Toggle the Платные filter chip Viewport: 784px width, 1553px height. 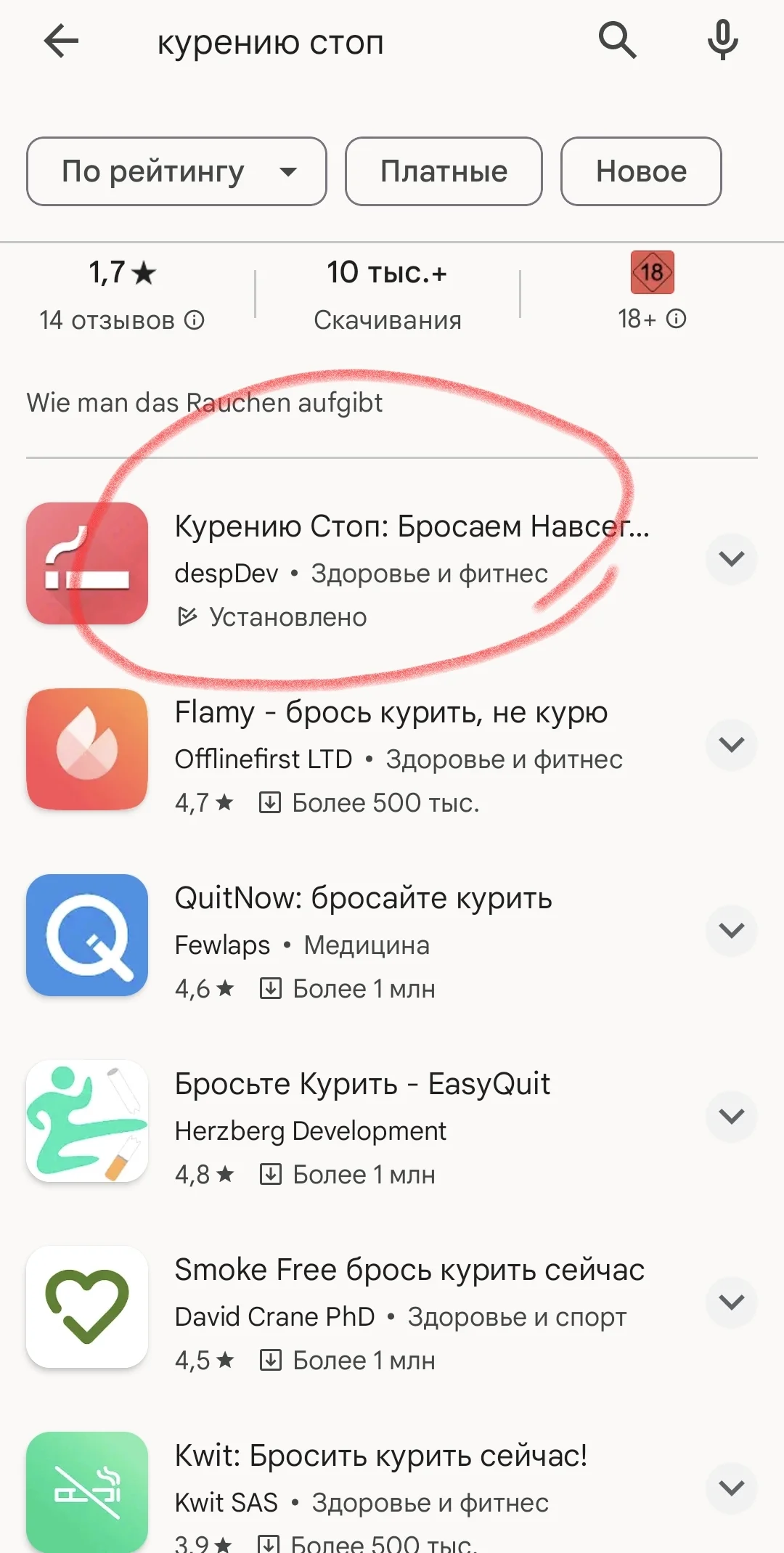(443, 171)
